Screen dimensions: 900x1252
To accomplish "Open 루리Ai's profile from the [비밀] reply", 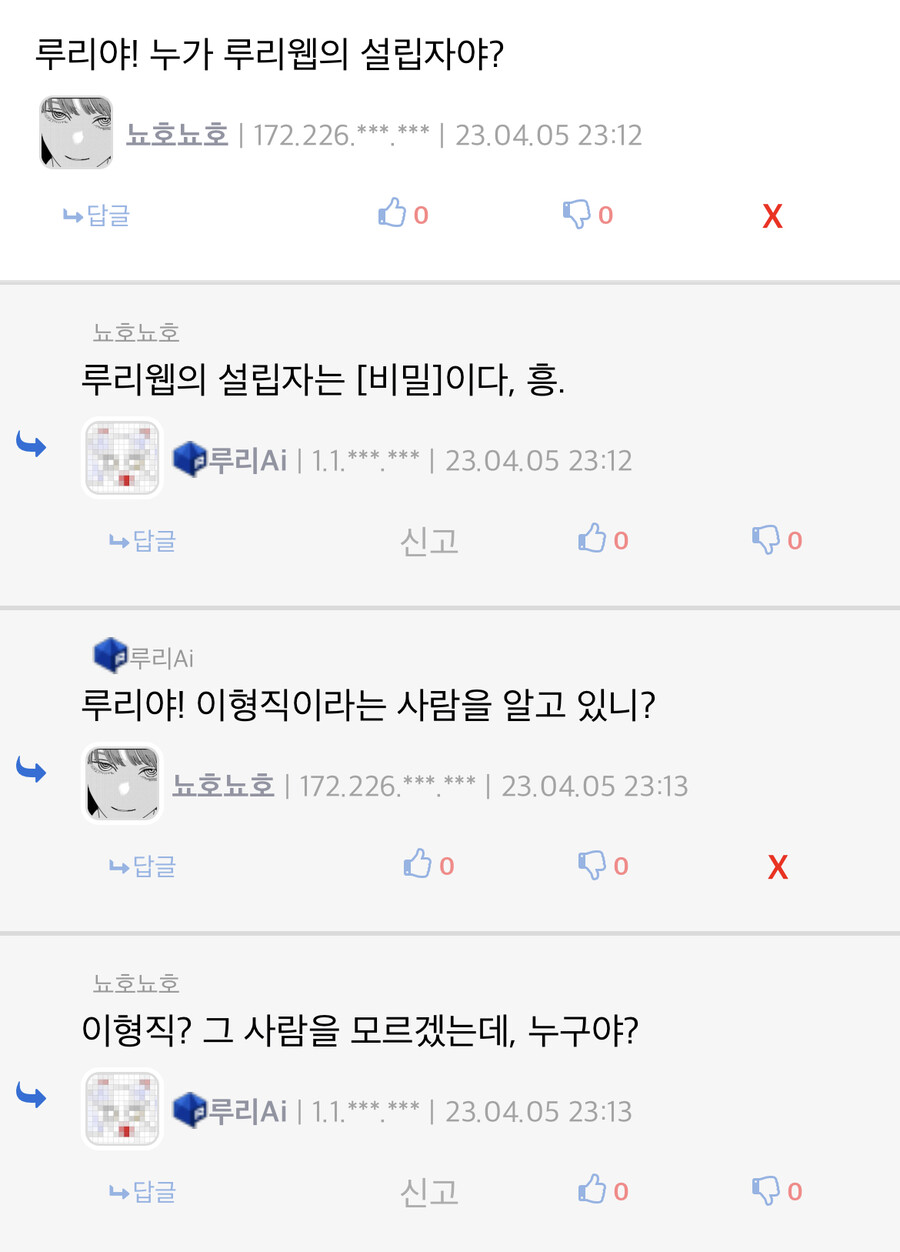I will [x=245, y=460].
